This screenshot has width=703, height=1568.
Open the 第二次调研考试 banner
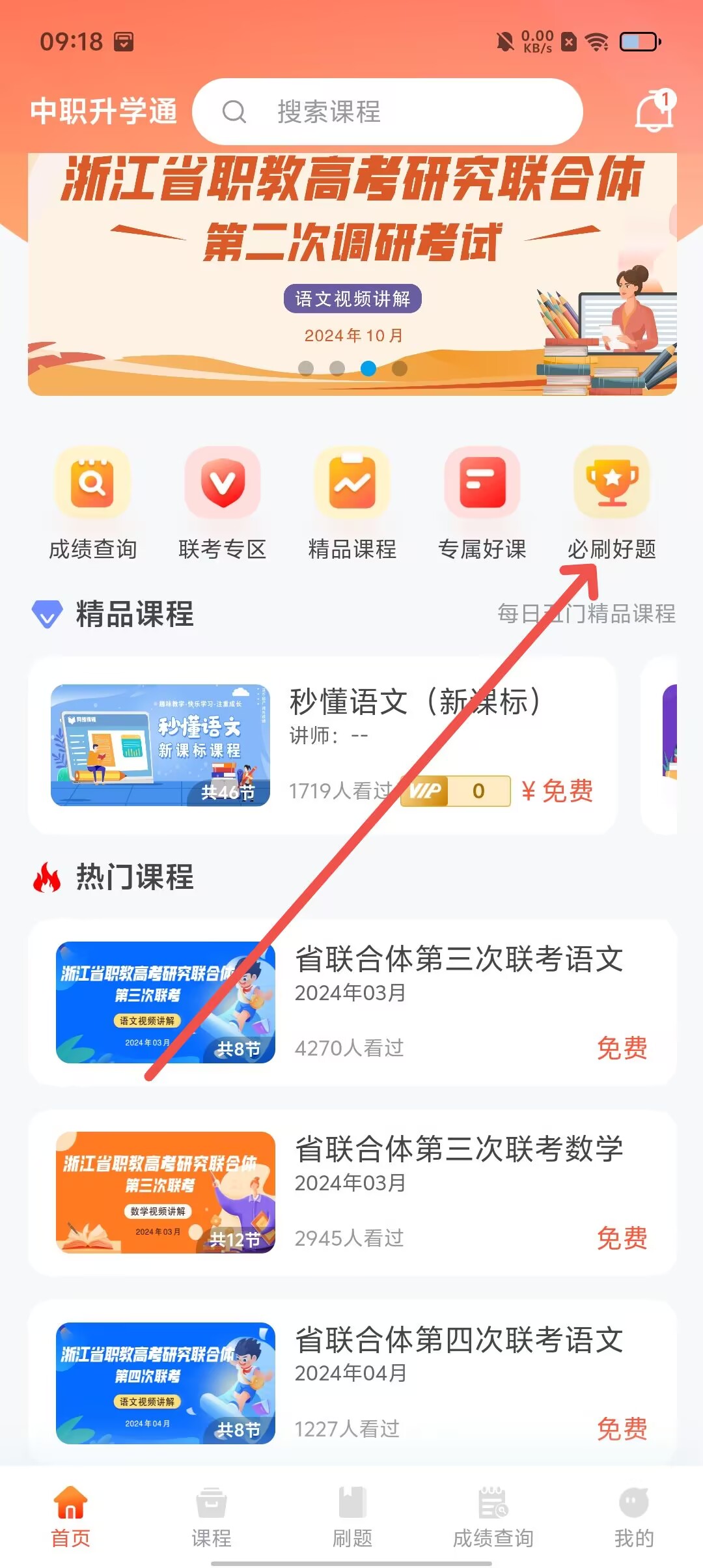(x=351, y=273)
